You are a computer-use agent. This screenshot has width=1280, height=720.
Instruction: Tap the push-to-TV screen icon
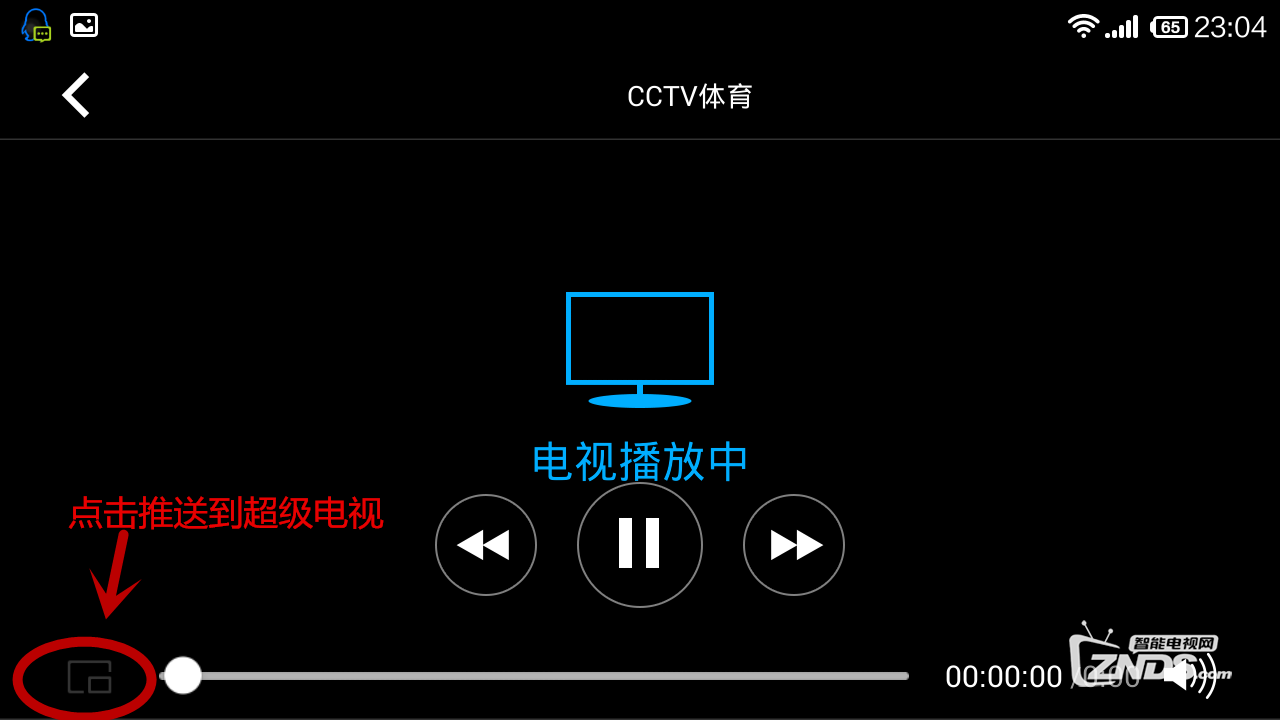[89, 677]
